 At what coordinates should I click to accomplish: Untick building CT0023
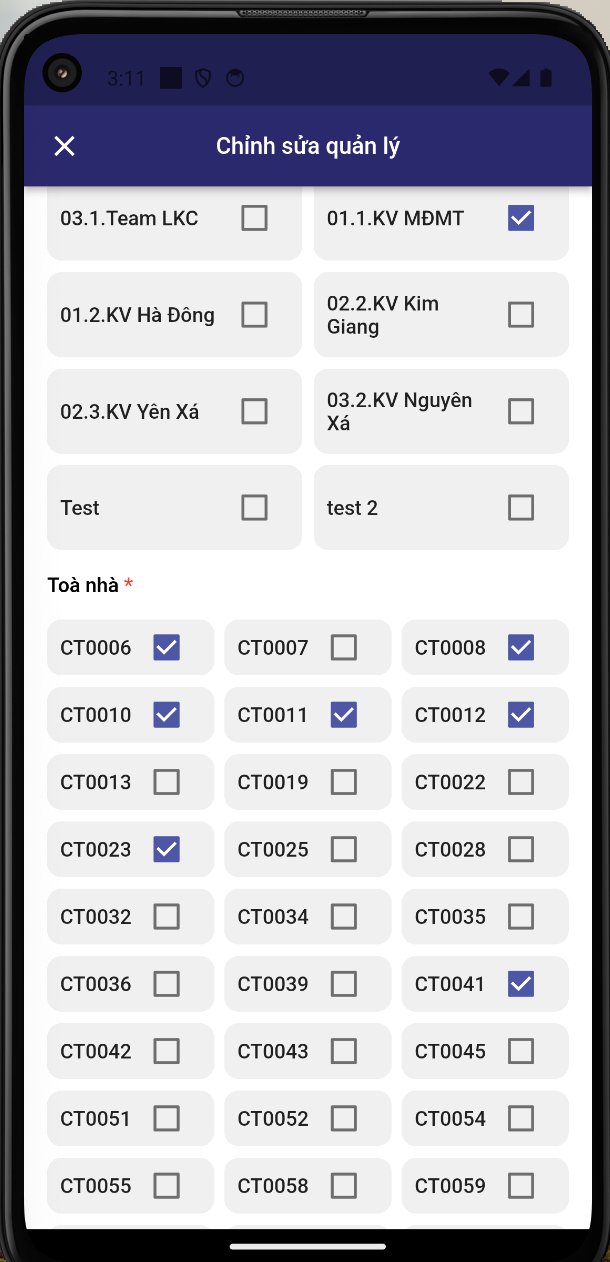pos(167,849)
